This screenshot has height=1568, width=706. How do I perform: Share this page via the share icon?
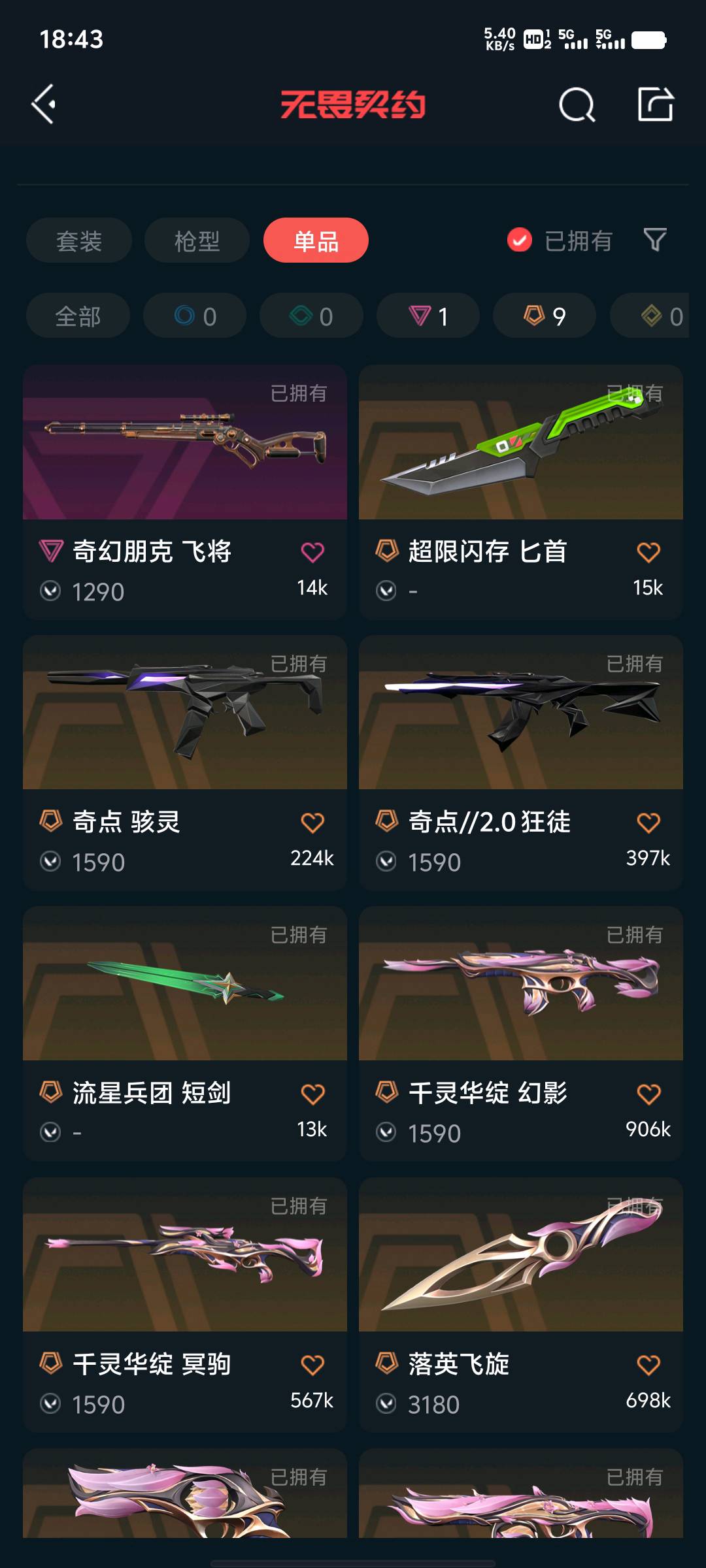tap(655, 105)
